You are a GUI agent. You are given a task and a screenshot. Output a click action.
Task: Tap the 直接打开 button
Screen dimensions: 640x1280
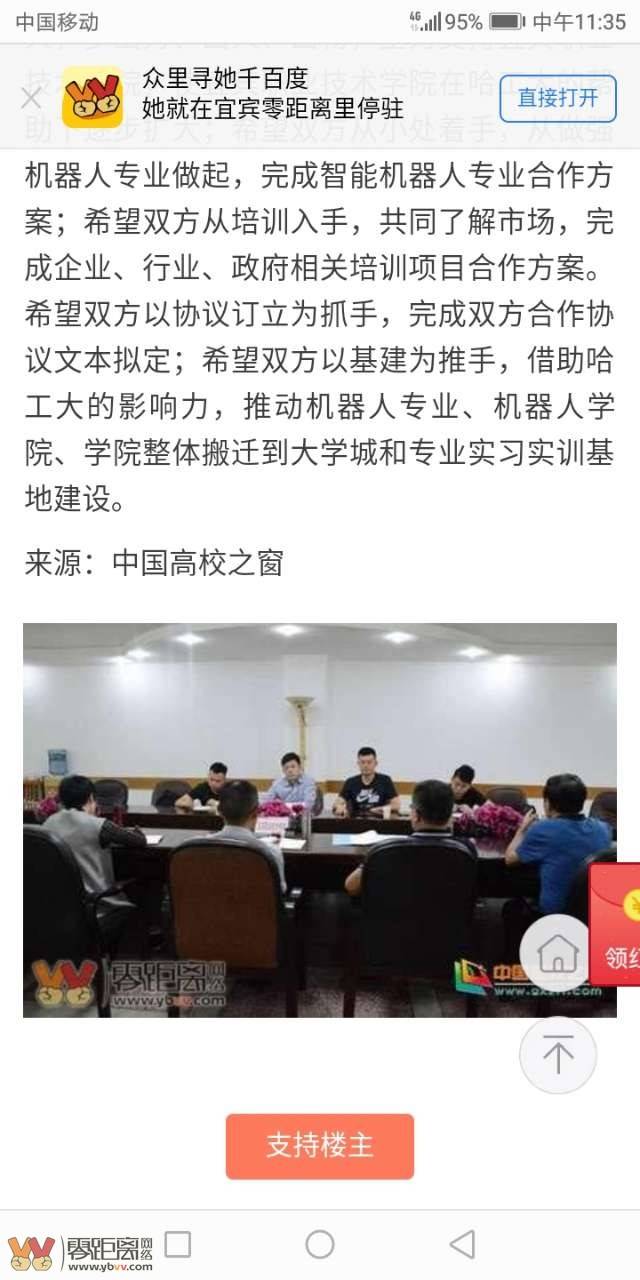[558, 98]
